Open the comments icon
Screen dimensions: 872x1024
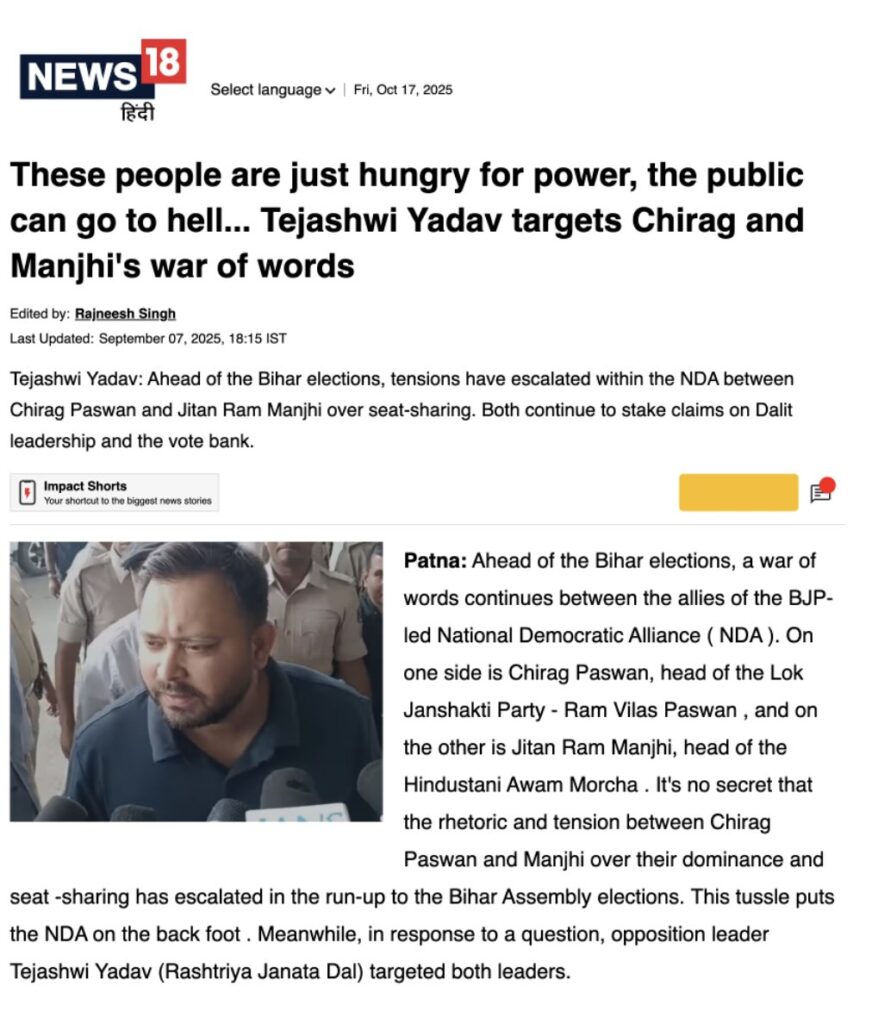click(820, 492)
